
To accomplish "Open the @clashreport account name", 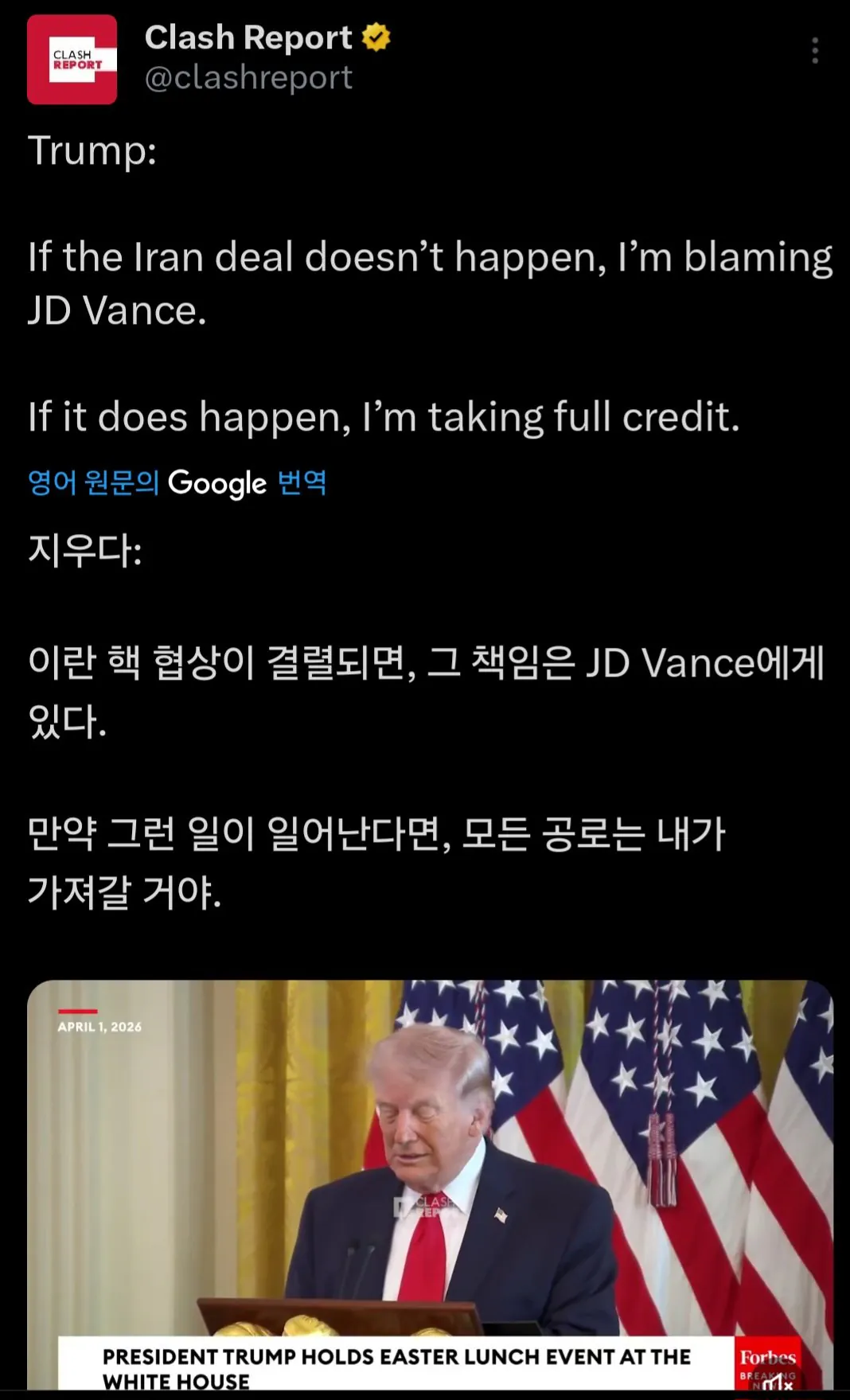I will coord(248,78).
